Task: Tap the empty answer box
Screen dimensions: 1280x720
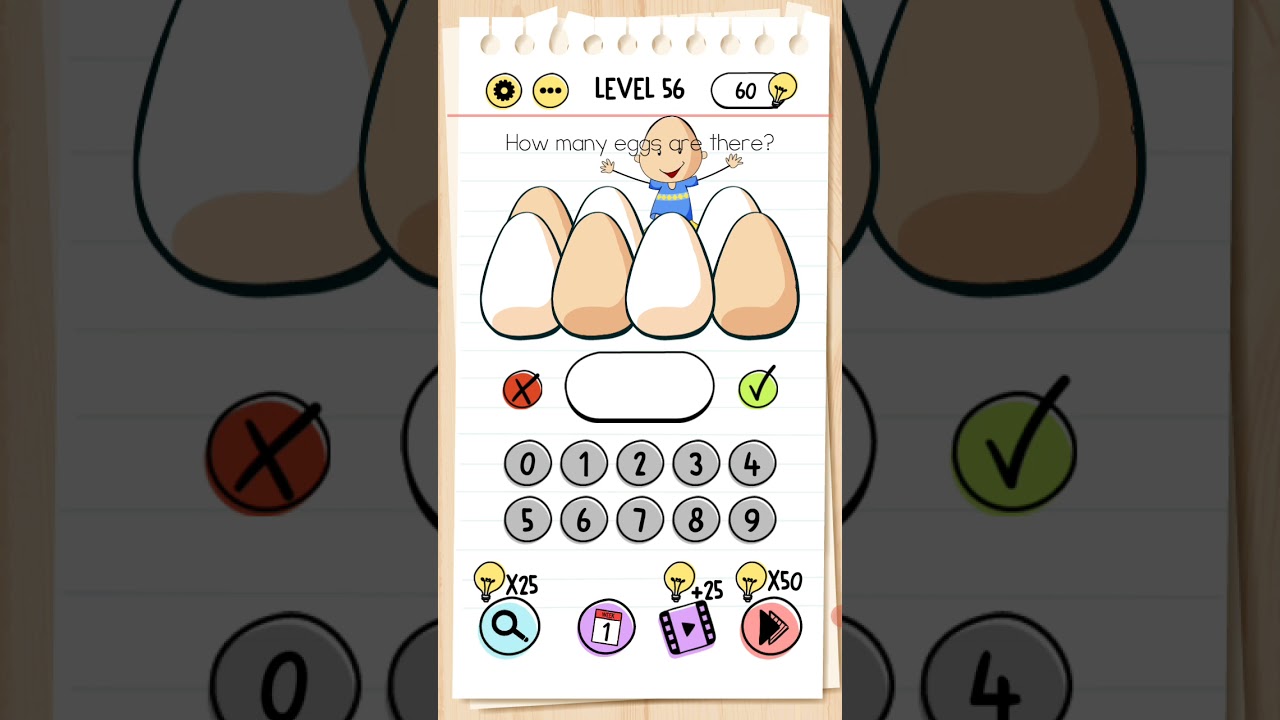Action: 640,386
